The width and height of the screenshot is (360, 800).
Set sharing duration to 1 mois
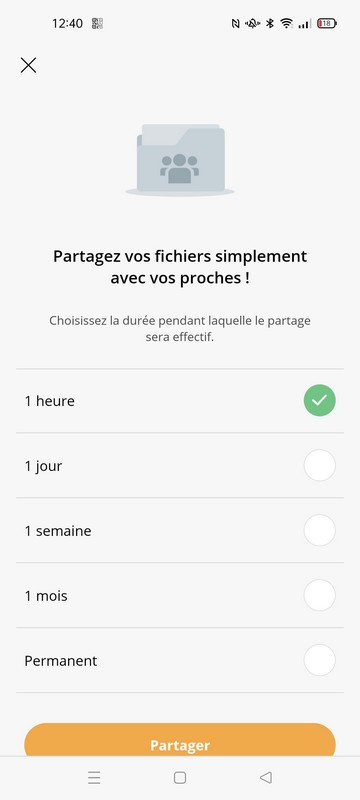180,595
